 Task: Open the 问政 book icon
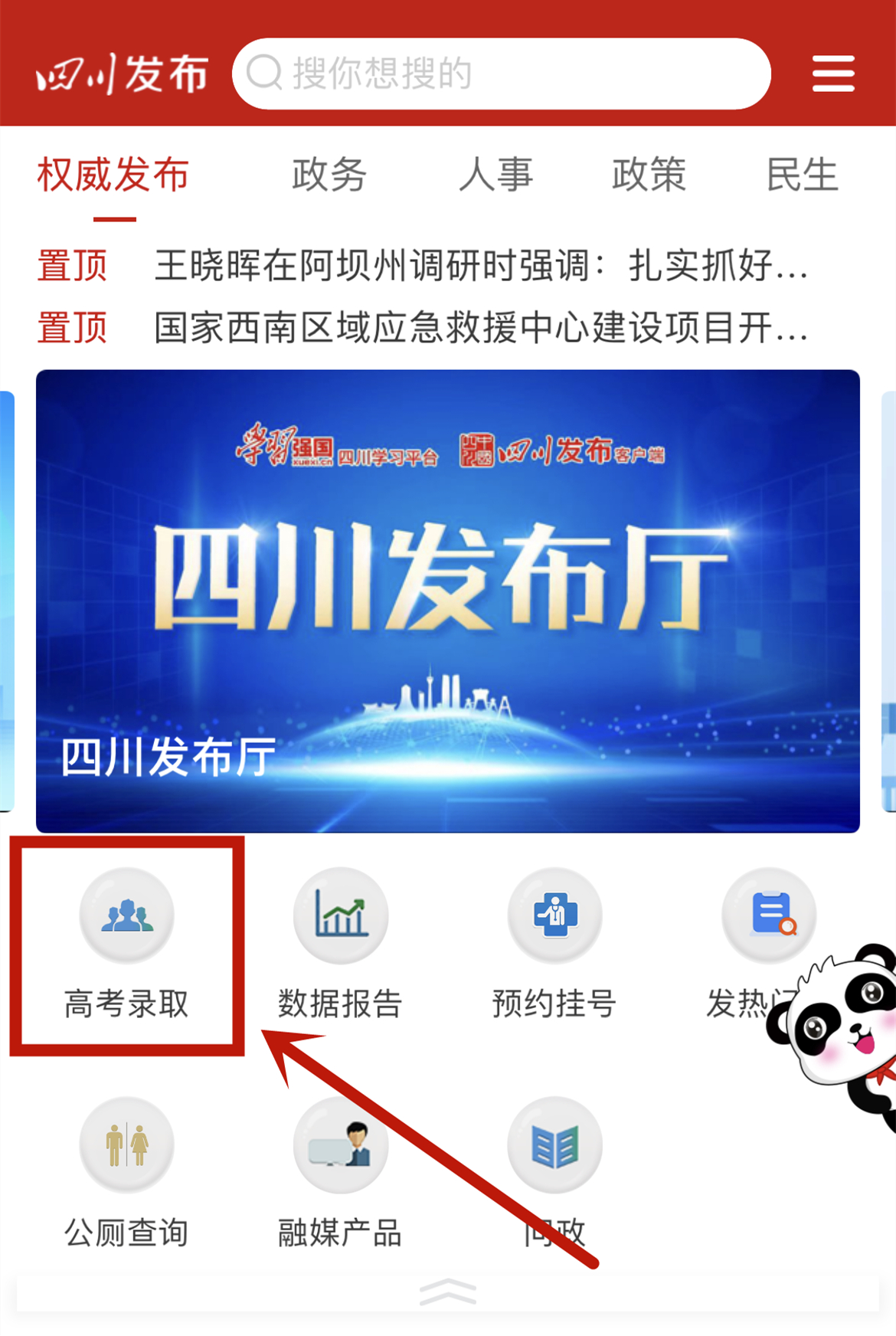point(554,1145)
